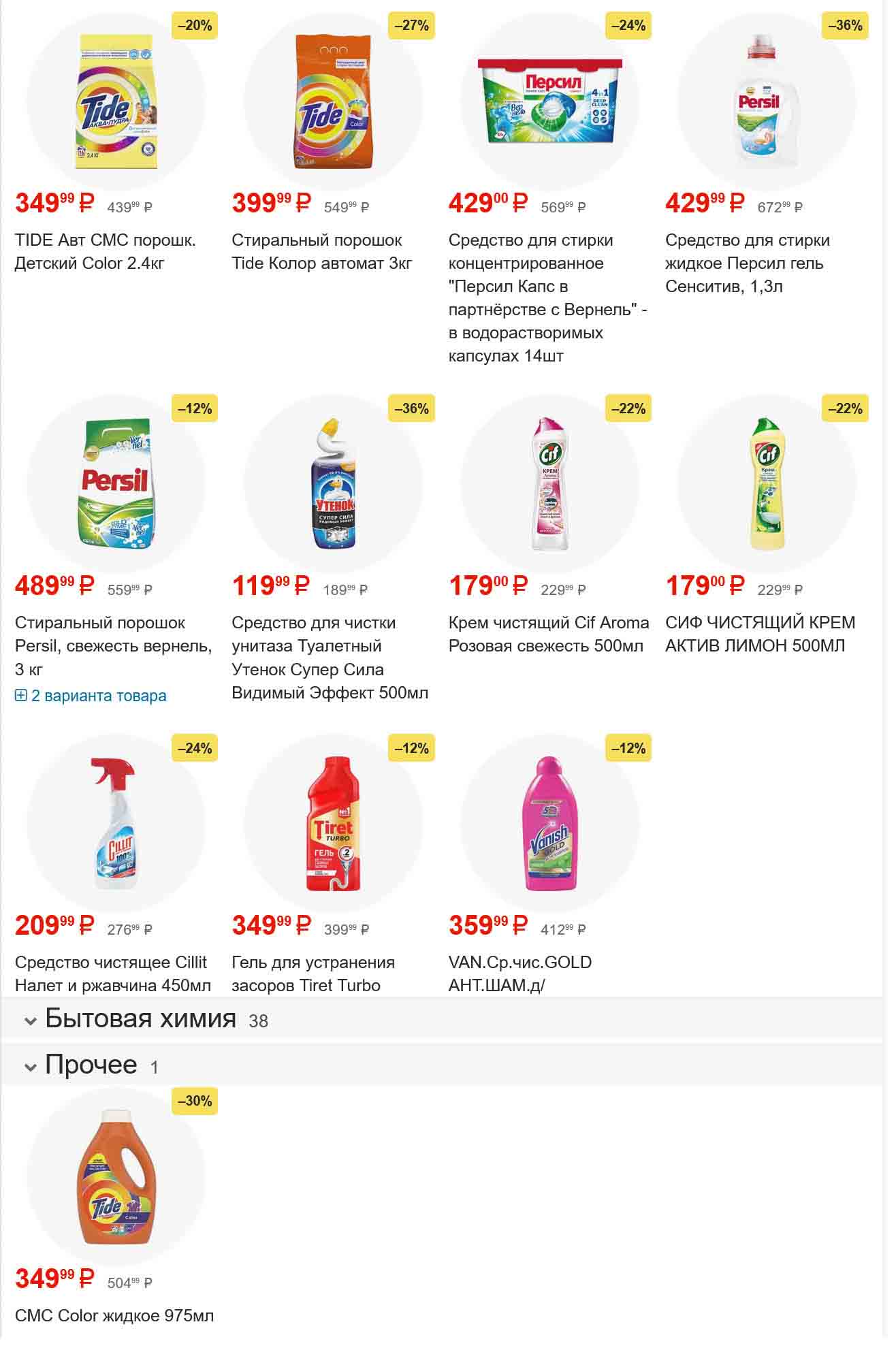This screenshot has height=1352, width=896.
Task: Open СИФ крем Актив Лимон 500мл
Action: coord(759,634)
